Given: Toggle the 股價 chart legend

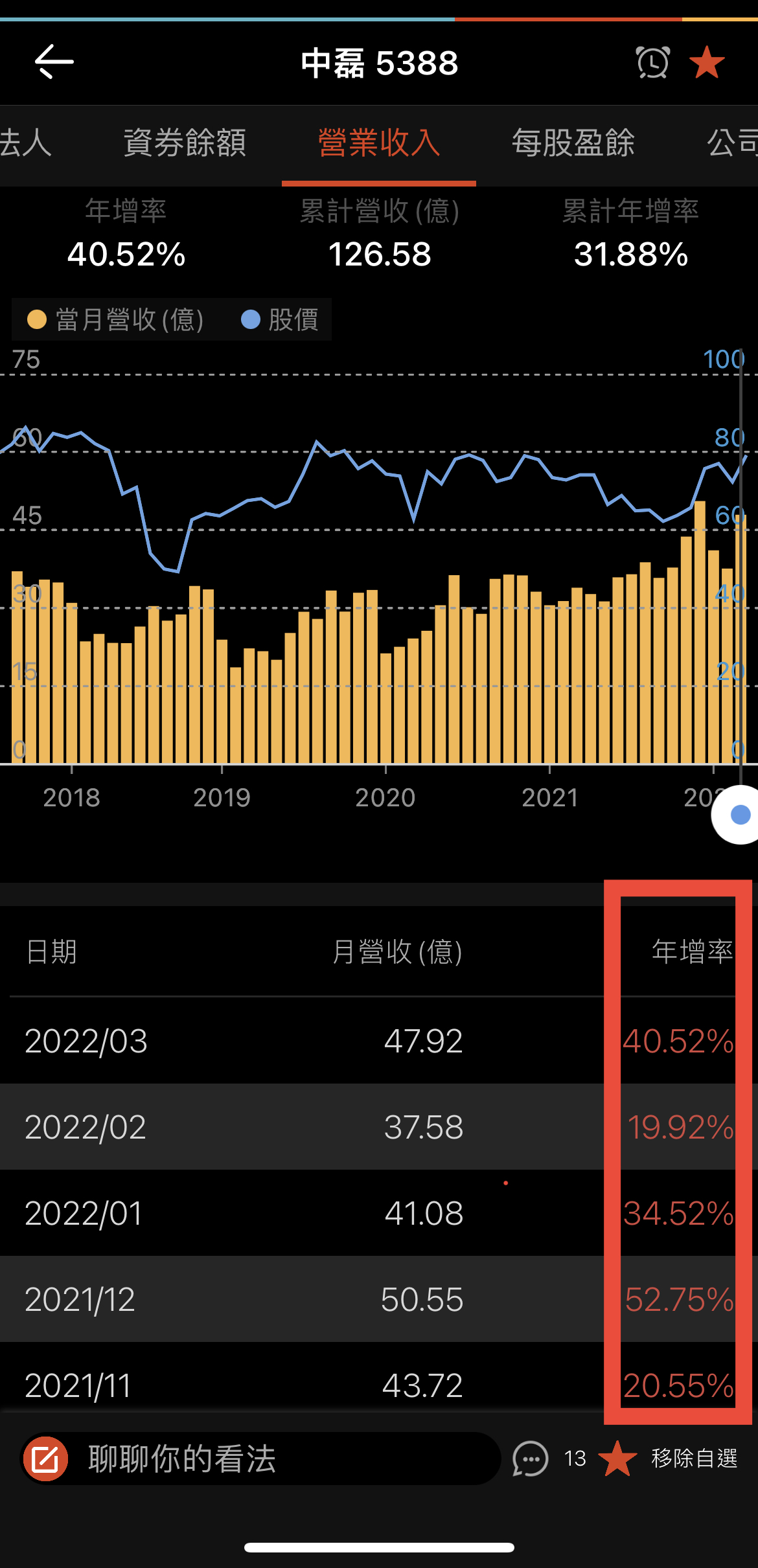Looking at the screenshot, I should (x=280, y=319).
